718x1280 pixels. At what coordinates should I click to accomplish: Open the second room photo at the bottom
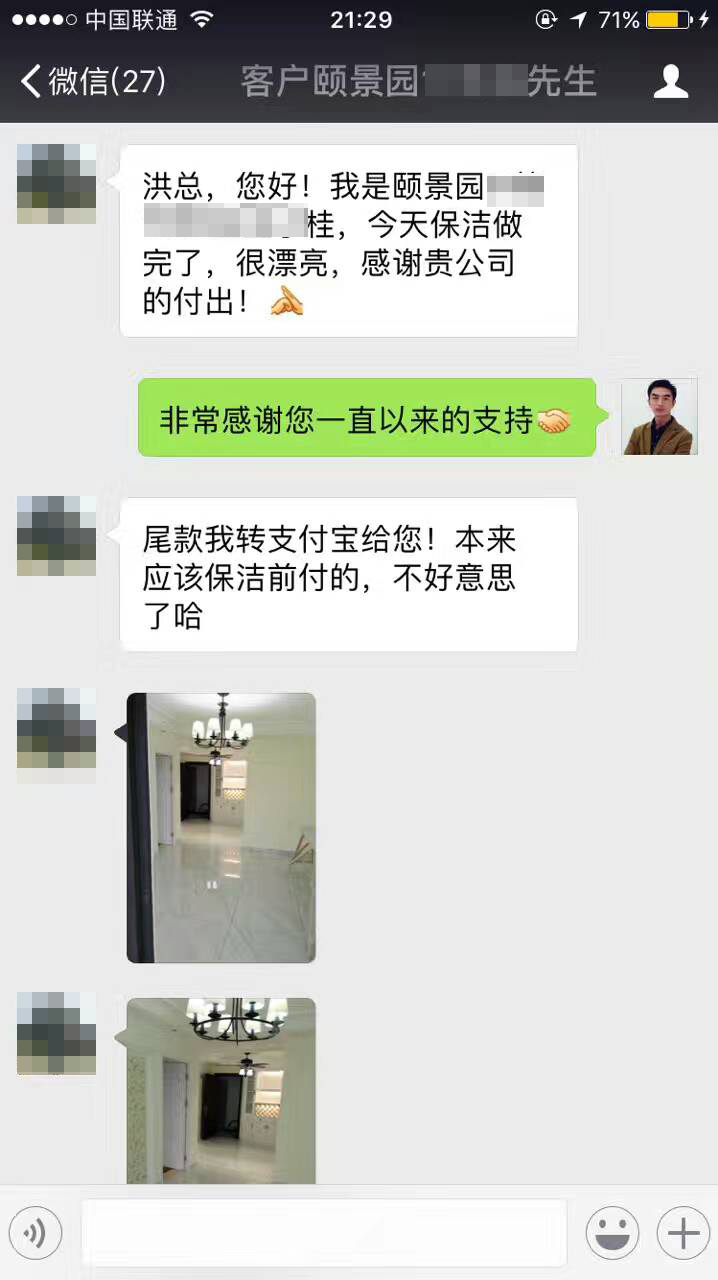click(x=221, y=1090)
